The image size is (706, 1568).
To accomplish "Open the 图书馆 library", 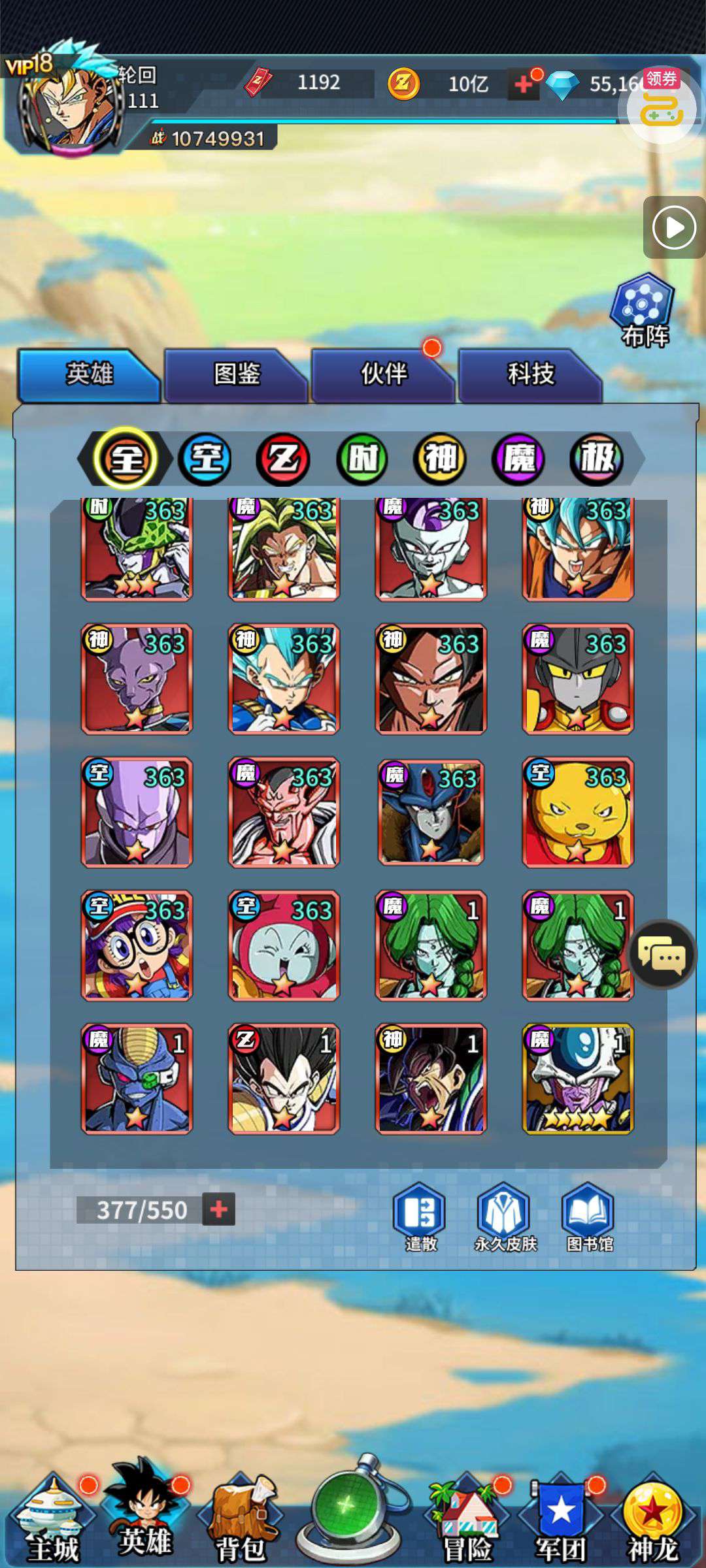I will [589, 1218].
